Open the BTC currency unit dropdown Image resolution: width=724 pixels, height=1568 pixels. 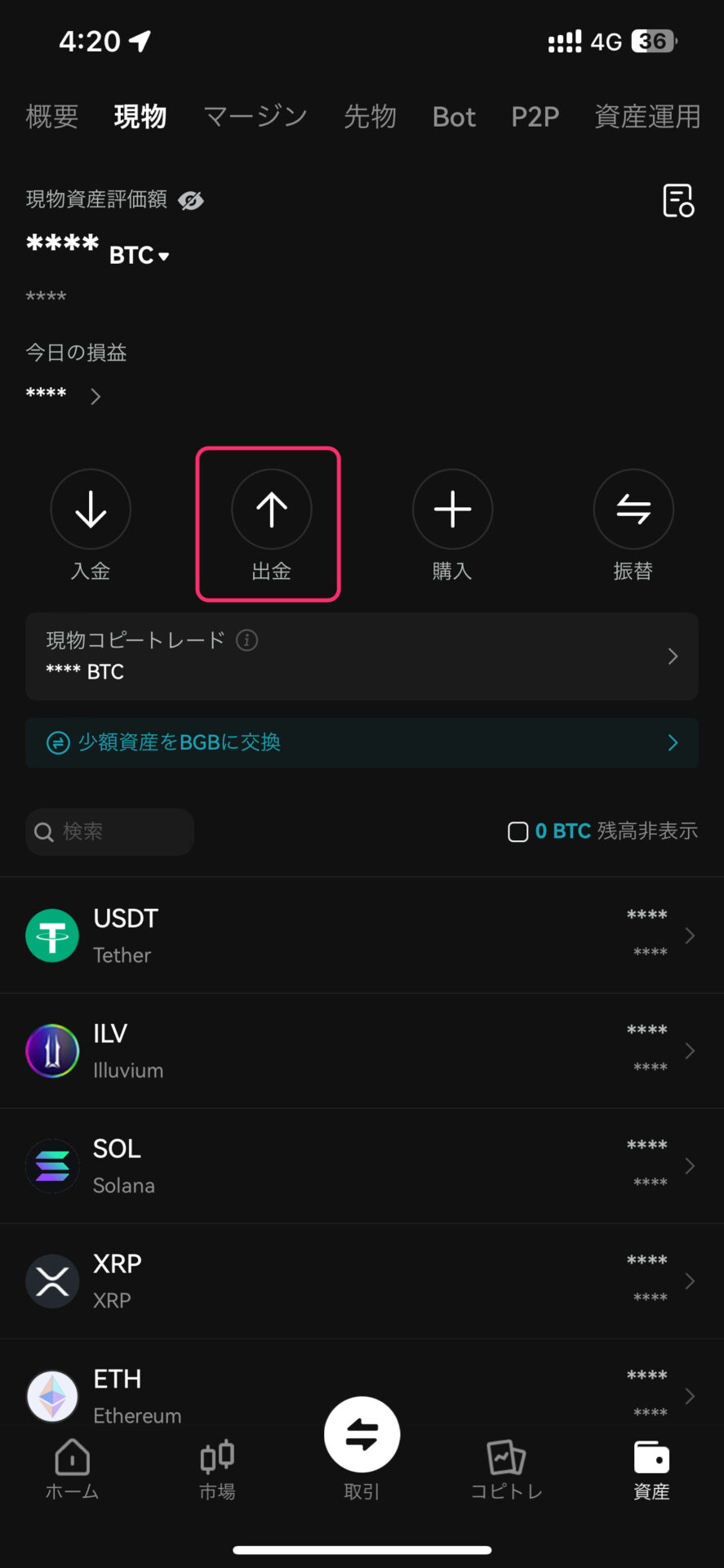tap(140, 256)
